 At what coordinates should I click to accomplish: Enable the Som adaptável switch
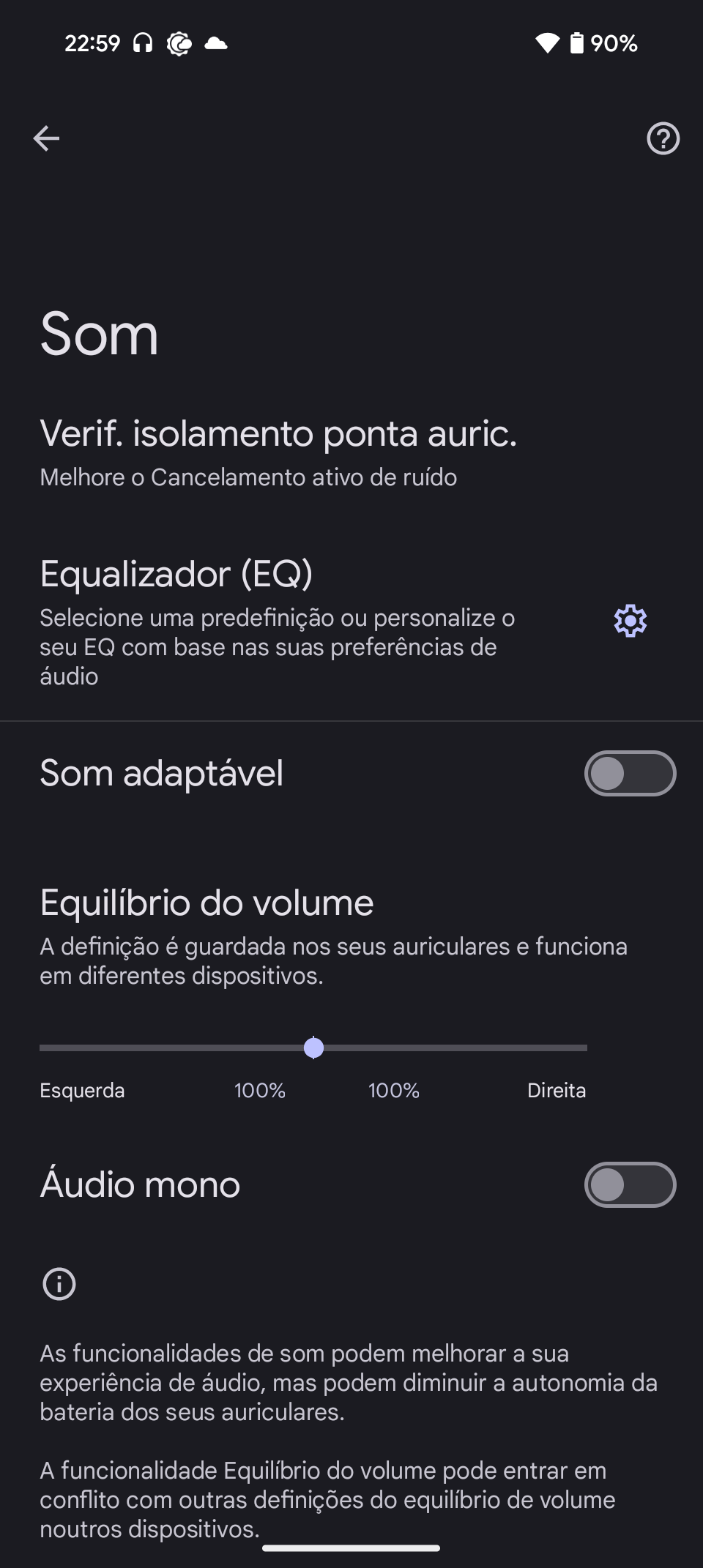pos(630,773)
